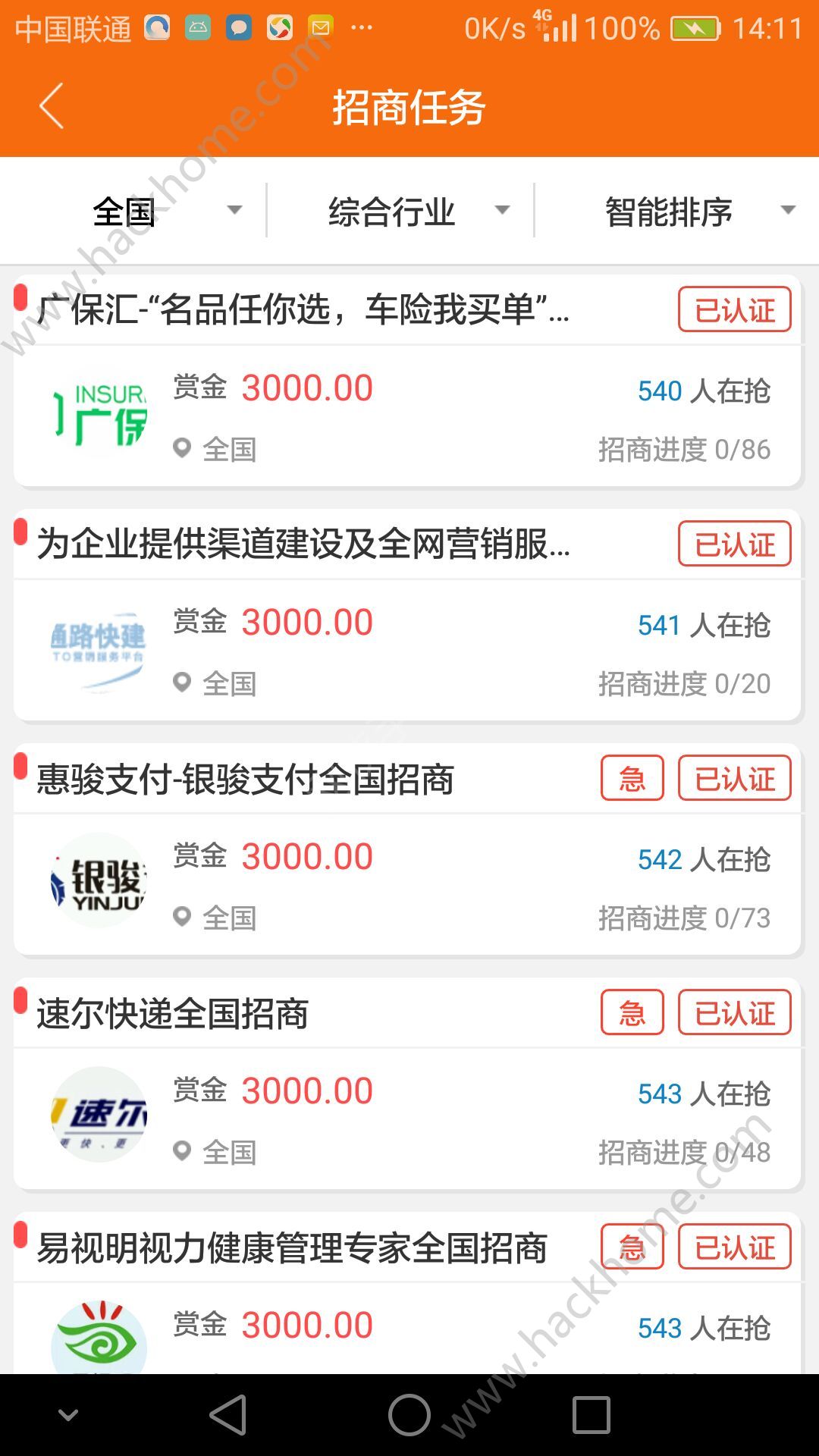Open the recent apps overview

[x=591, y=1415]
